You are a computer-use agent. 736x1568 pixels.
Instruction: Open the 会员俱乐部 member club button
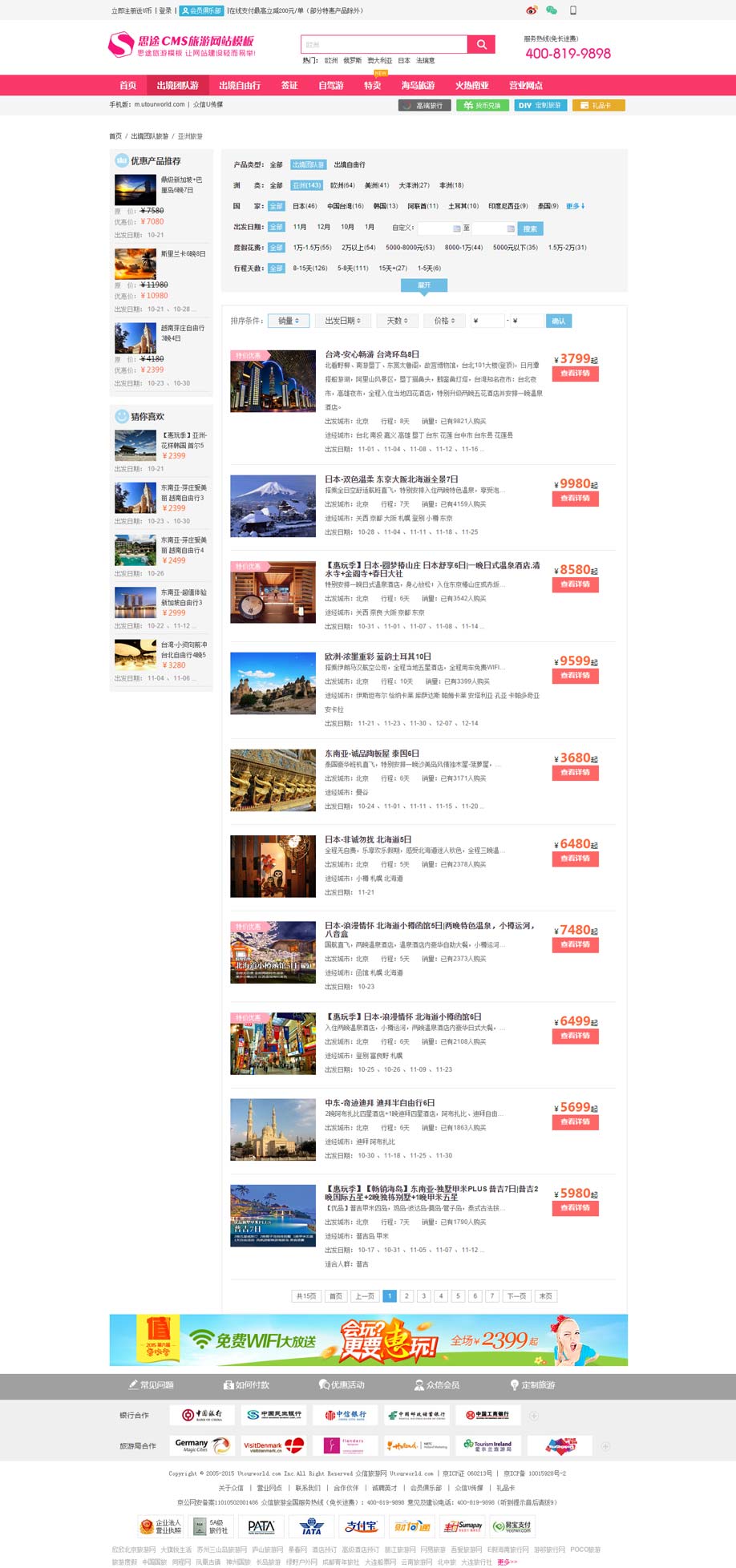pos(201,10)
